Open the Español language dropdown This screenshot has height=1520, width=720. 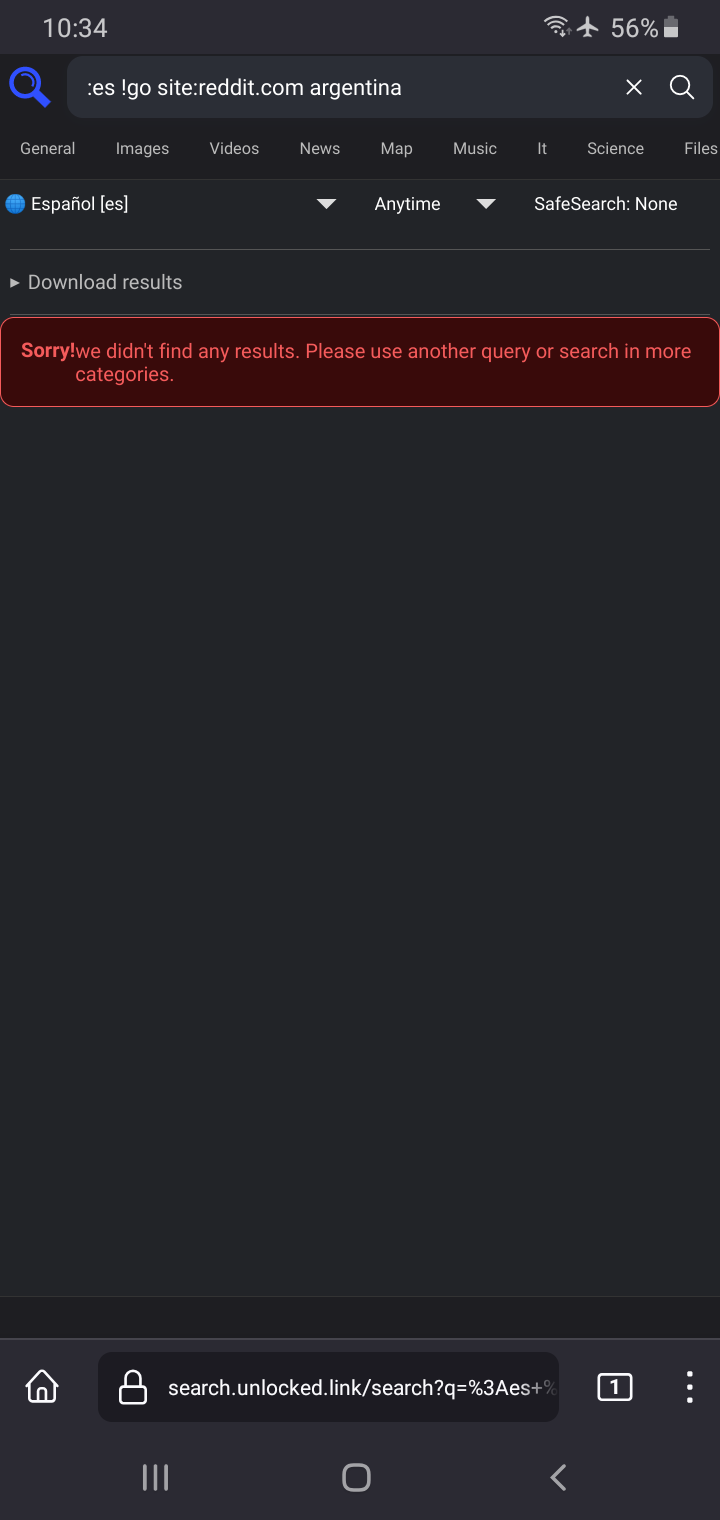coord(170,204)
